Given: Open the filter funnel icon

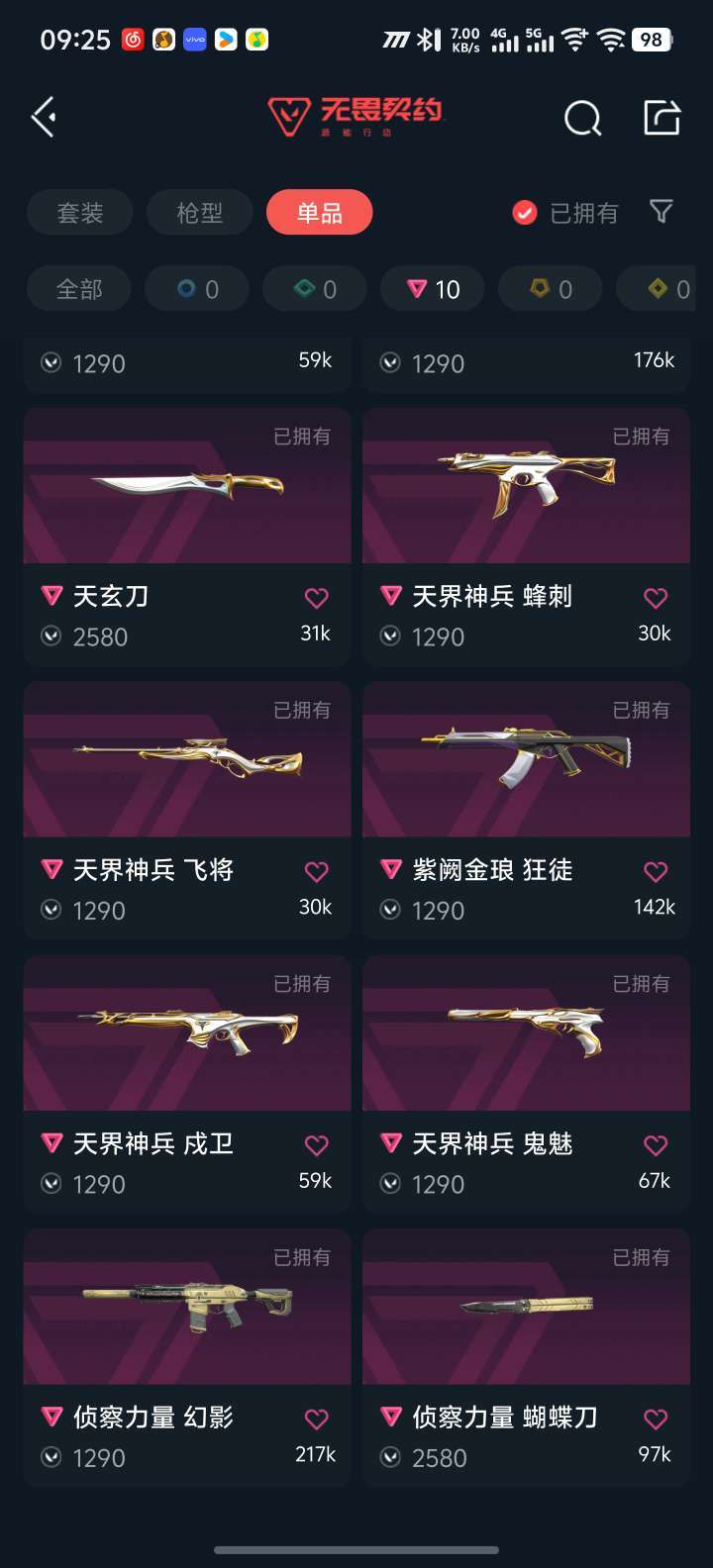Looking at the screenshot, I should (x=662, y=212).
